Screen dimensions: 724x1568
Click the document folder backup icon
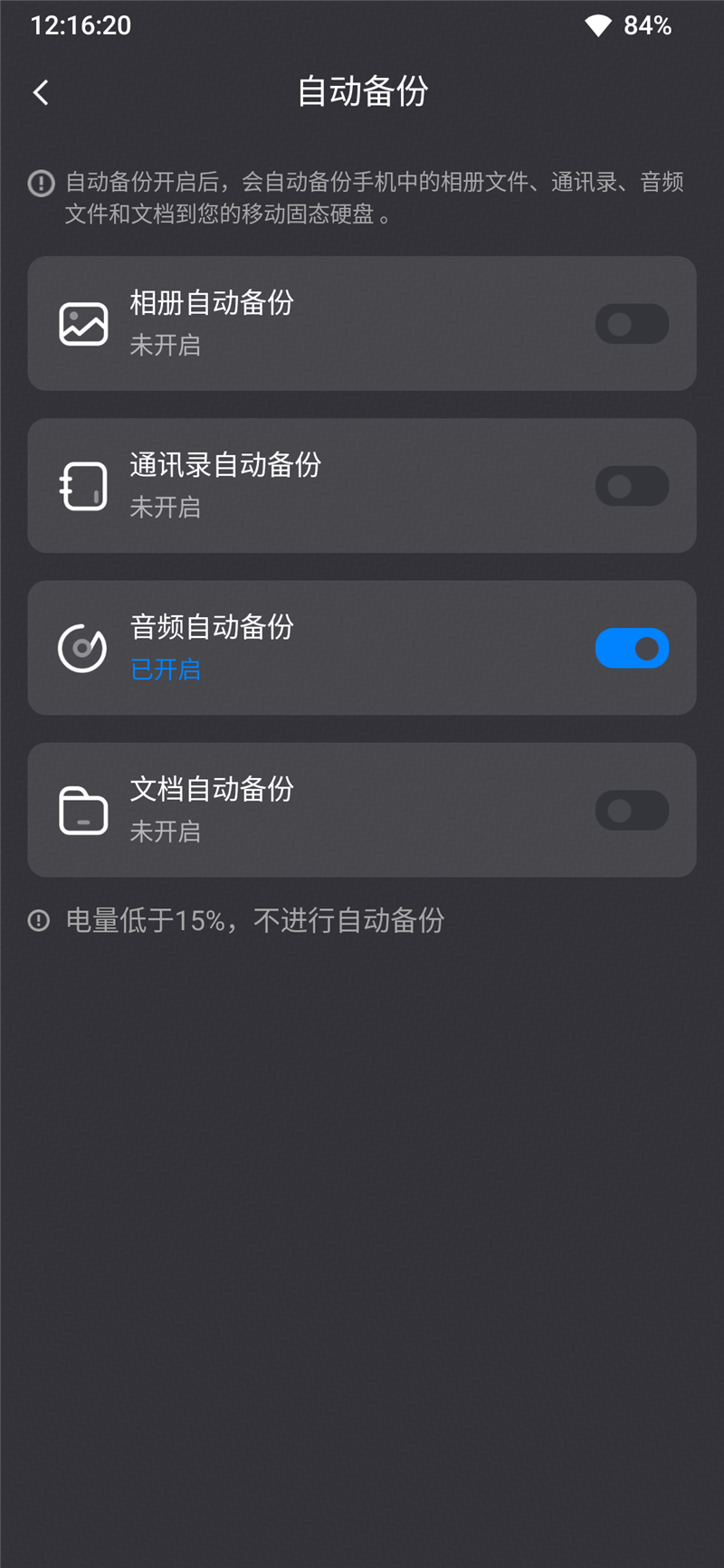tap(82, 810)
